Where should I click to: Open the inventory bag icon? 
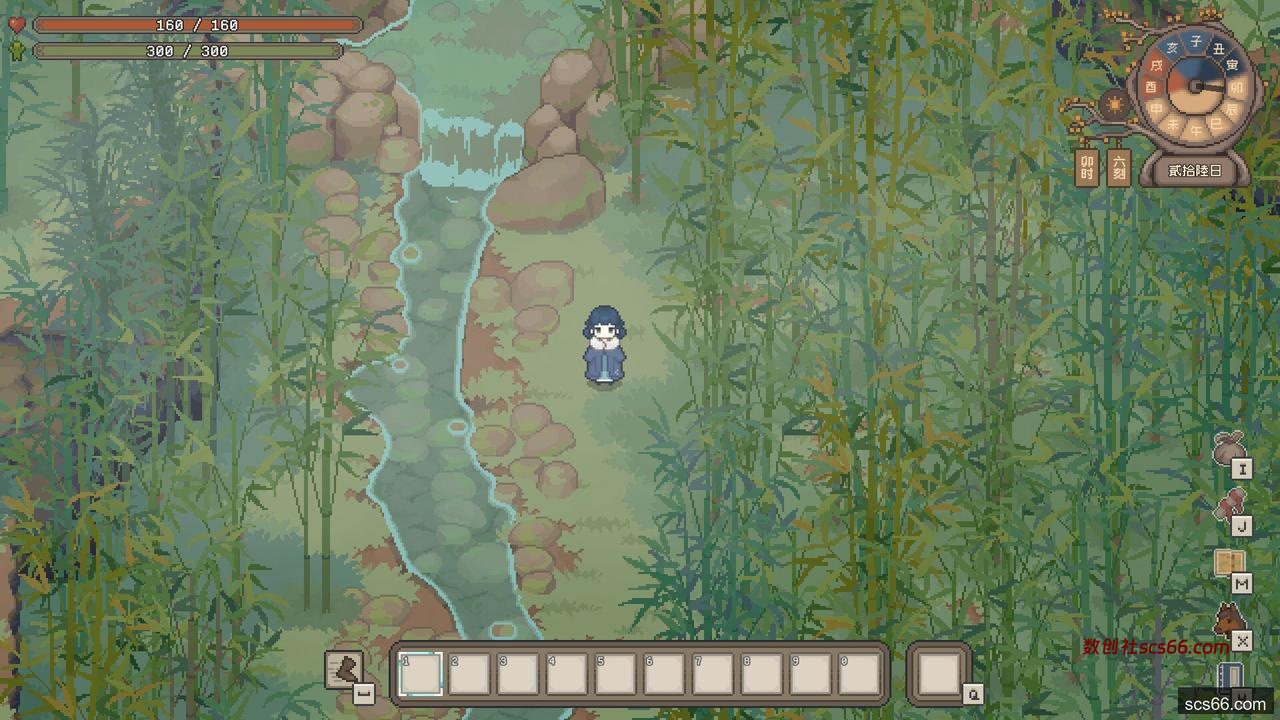(1229, 450)
